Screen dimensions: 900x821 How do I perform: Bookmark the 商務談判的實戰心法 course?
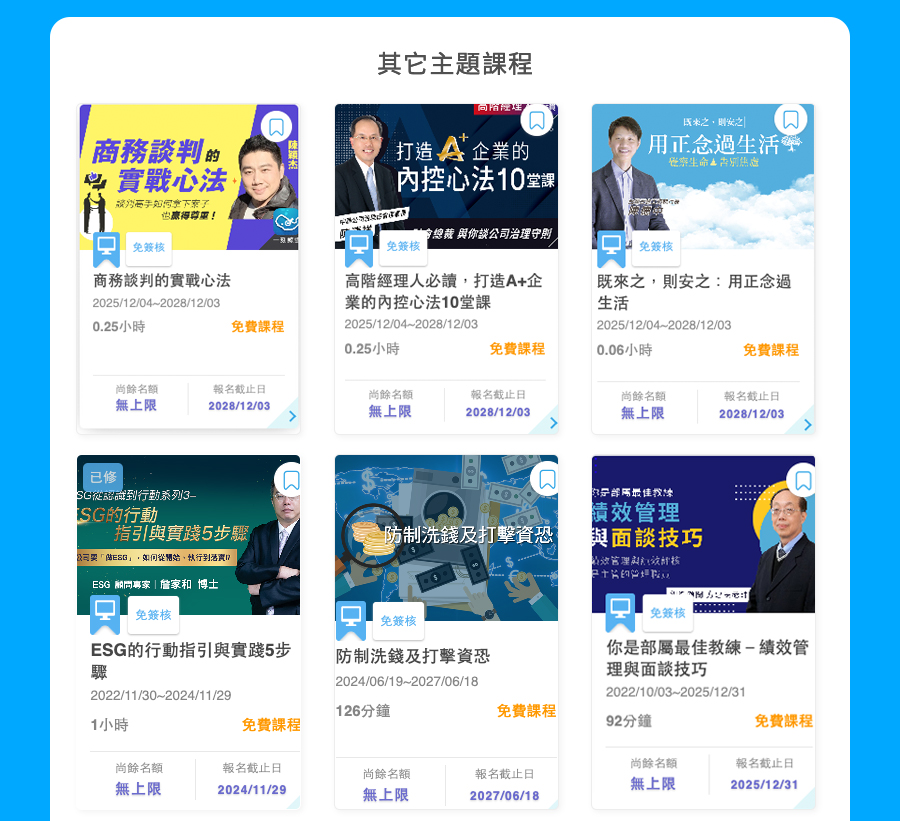pos(277,127)
